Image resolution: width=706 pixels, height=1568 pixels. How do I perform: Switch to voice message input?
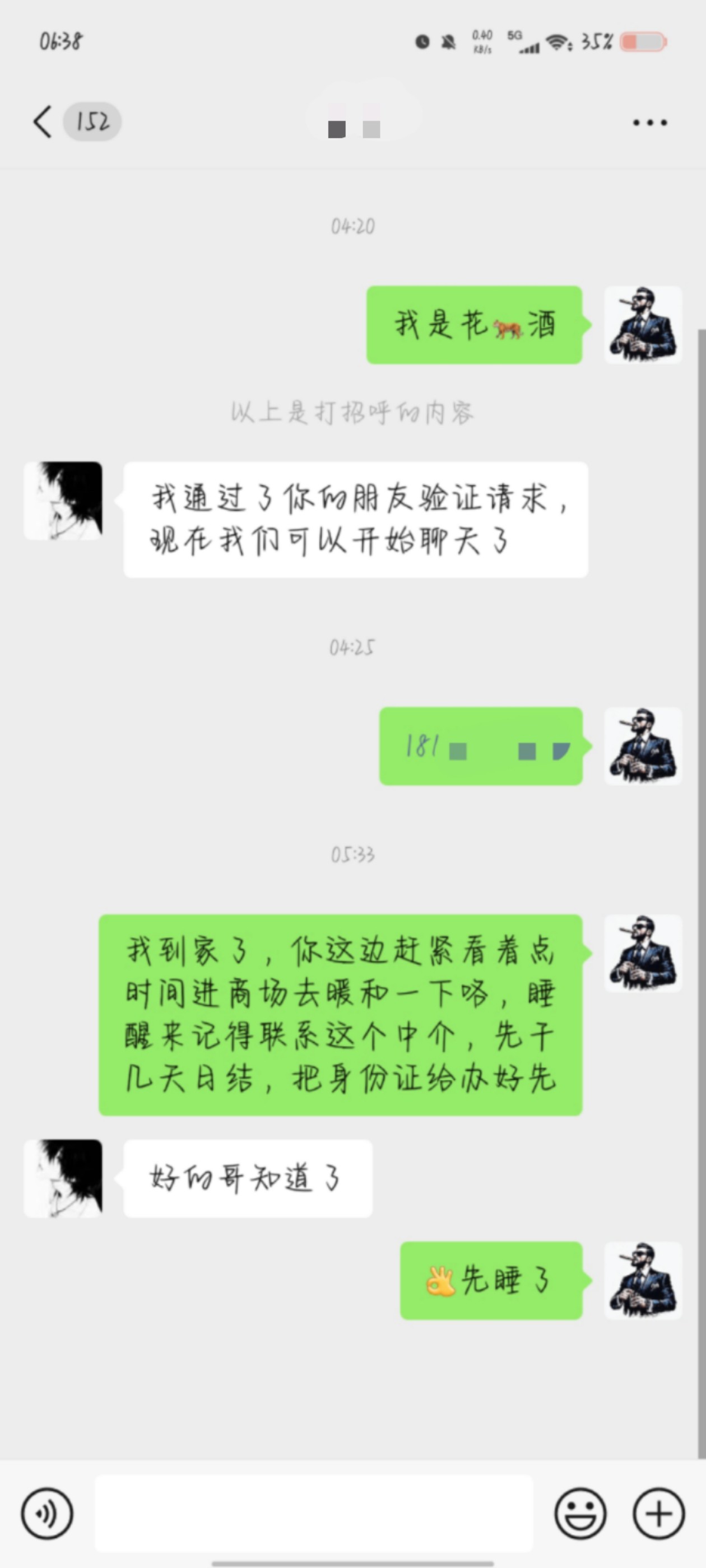[47, 1513]
